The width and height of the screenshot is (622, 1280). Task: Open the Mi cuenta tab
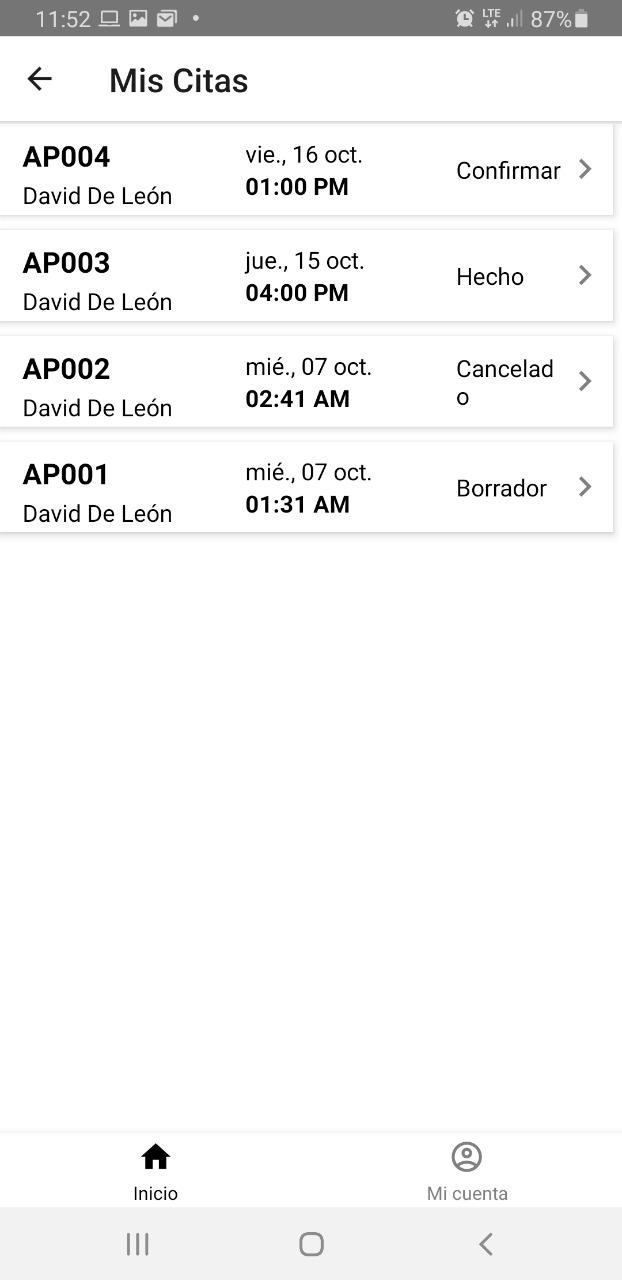tap(467, 1171)
